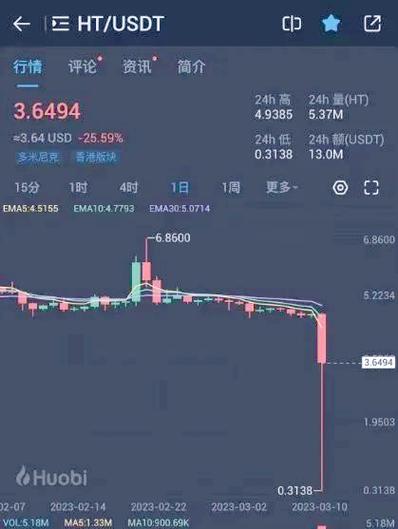Open the HT/USDT pair selector
Viewport: 398px width, 529px height.
click(108, 24)
